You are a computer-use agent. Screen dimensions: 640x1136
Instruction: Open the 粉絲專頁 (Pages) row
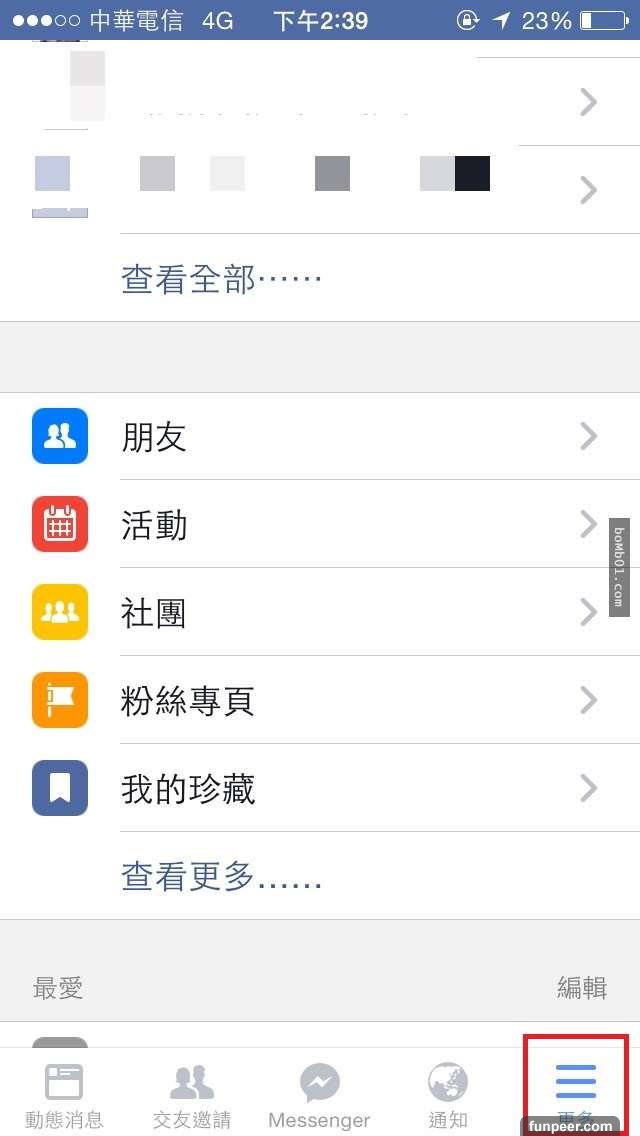[x=320, y=701]
